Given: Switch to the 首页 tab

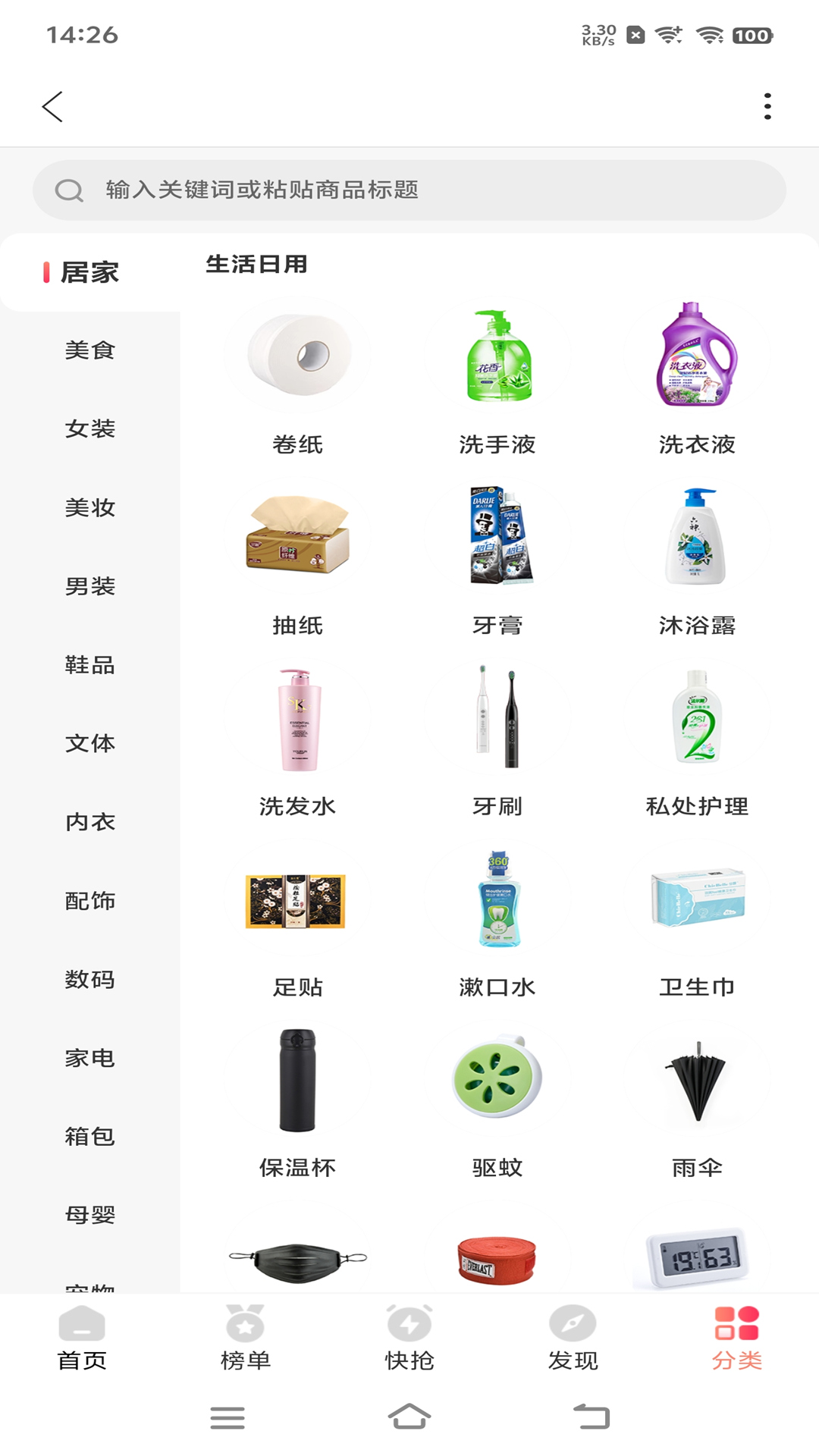Looking at the screenshot, I should [82, 1338].
